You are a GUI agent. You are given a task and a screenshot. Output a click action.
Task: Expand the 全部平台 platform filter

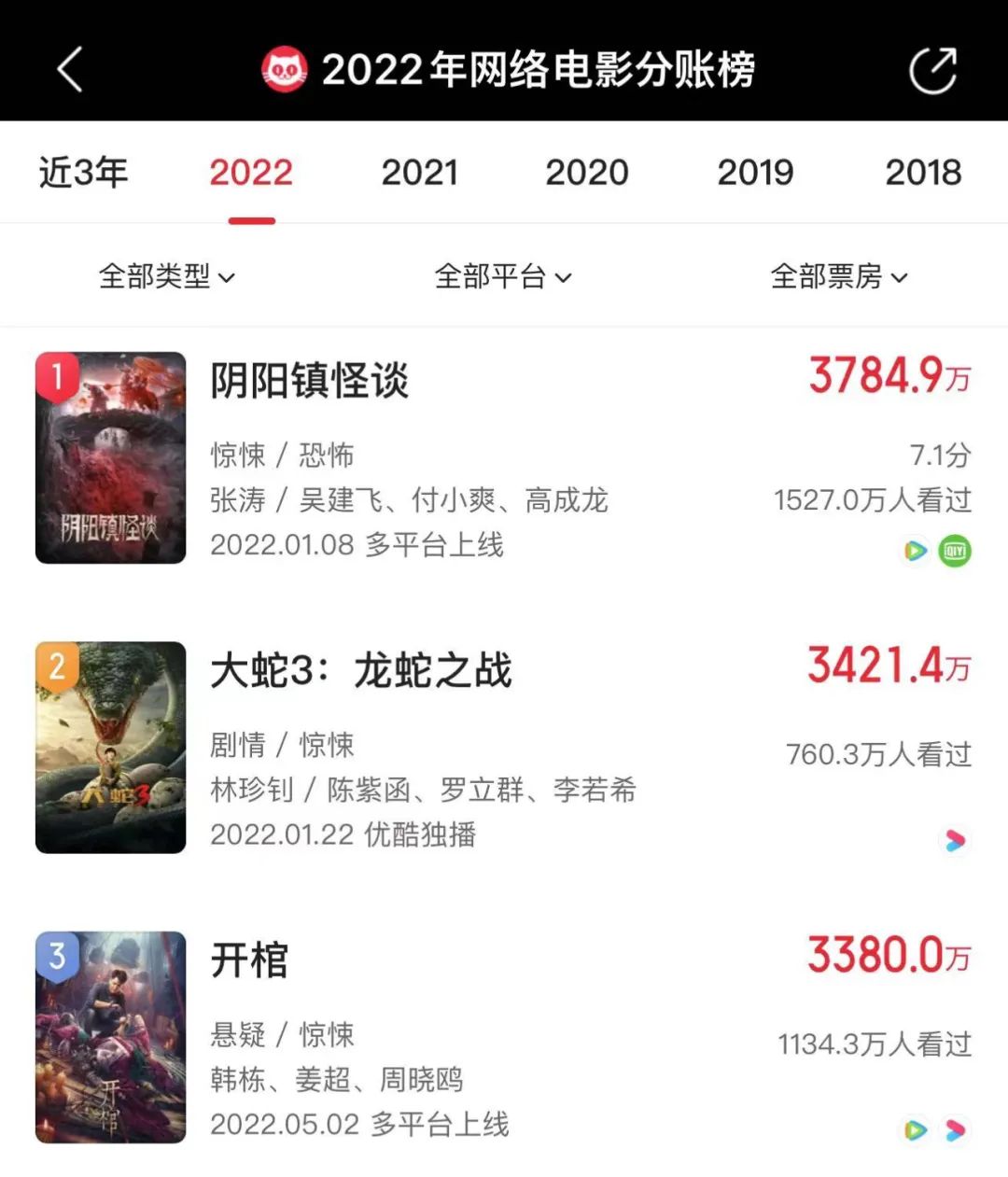coord(503,276)
